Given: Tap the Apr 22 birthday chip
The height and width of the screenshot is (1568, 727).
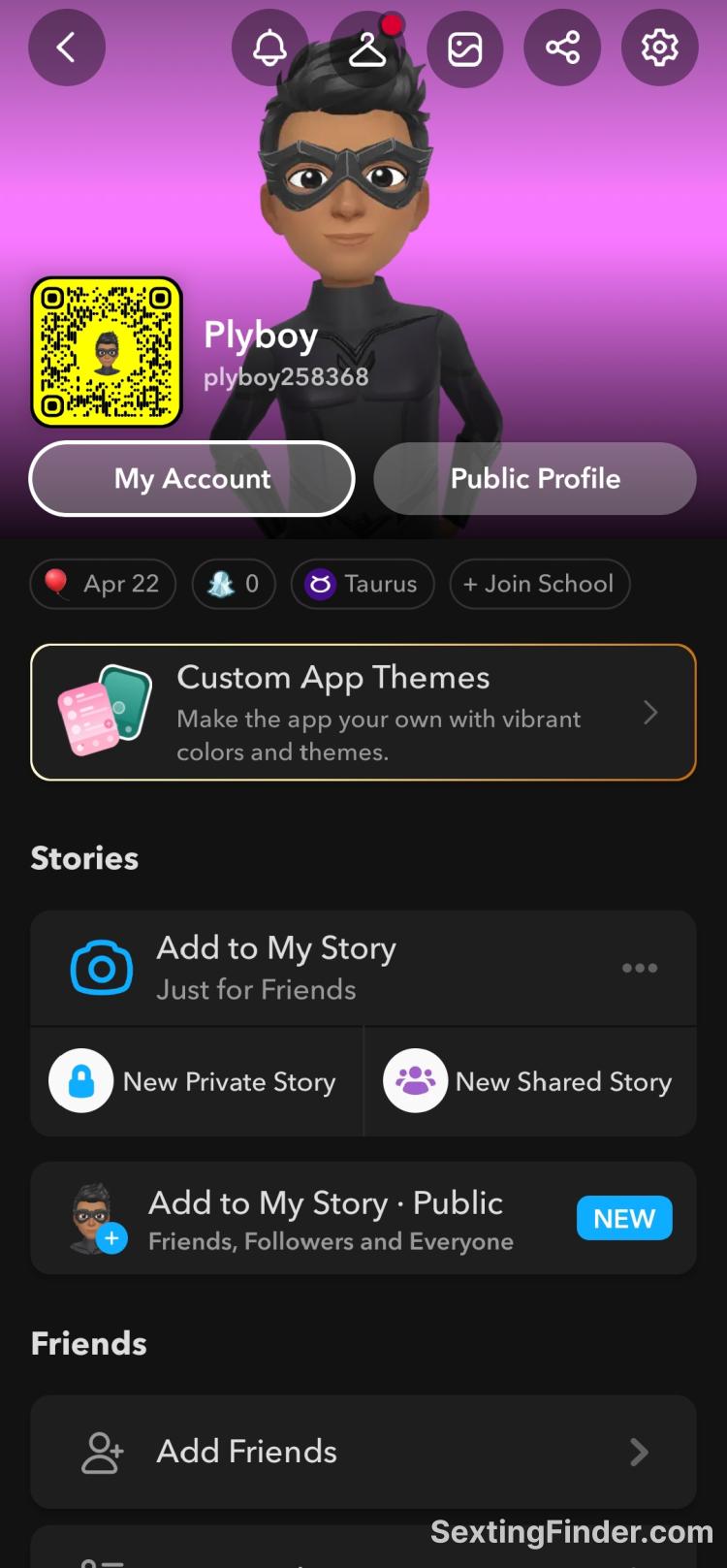Looking at the screenshot, I should point(103,584).
